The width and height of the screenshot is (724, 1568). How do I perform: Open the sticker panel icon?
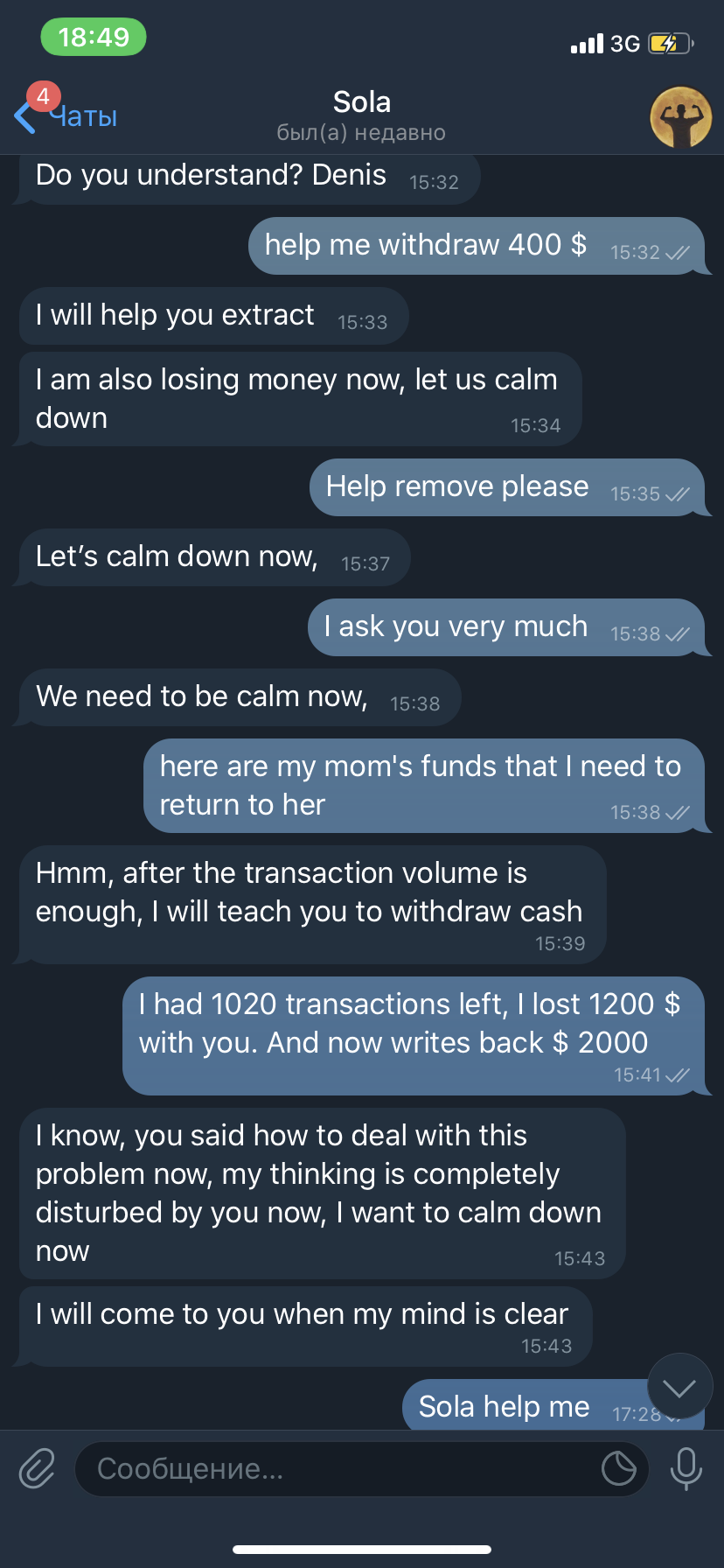[619, 1468]
